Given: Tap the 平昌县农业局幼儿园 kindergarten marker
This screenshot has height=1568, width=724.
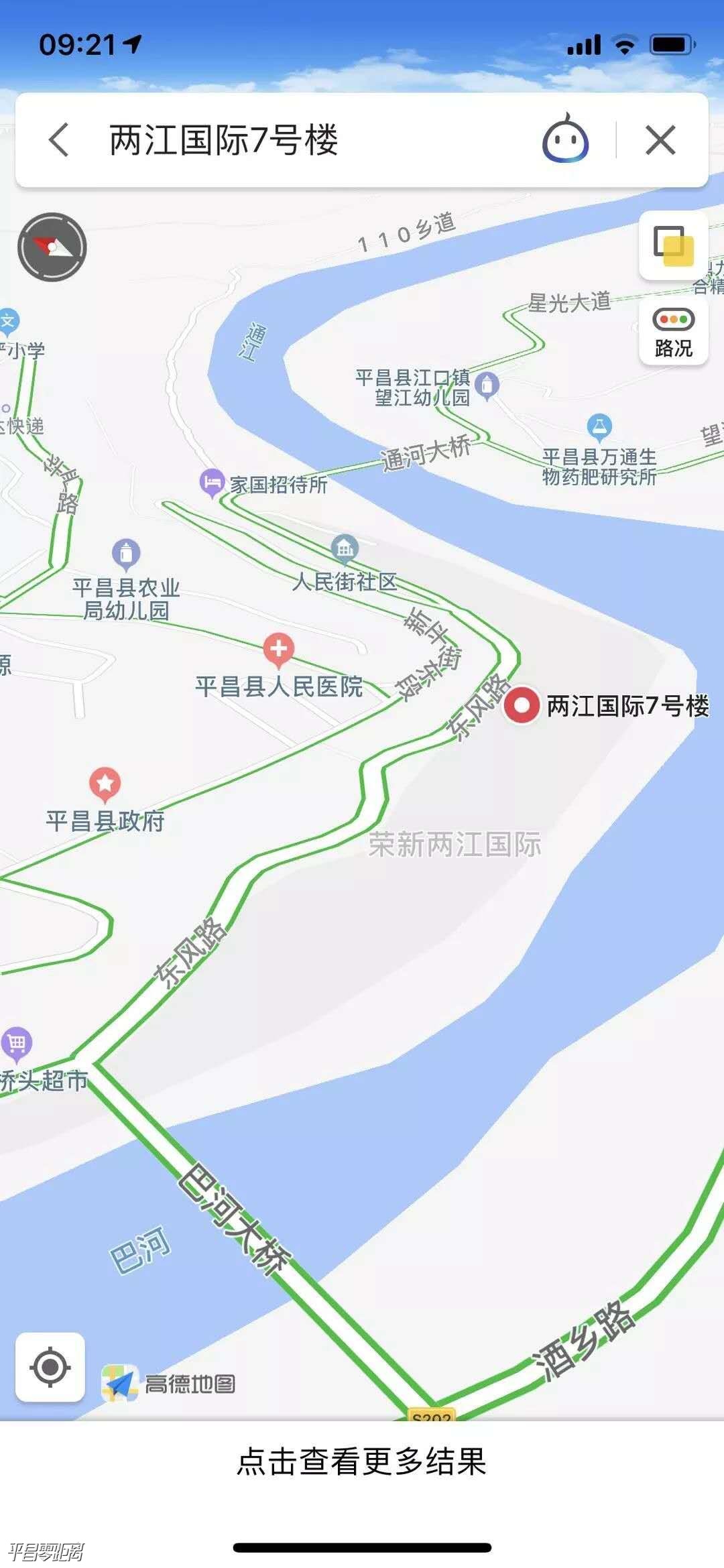Looking at the screenshot, I should point(126,554).
